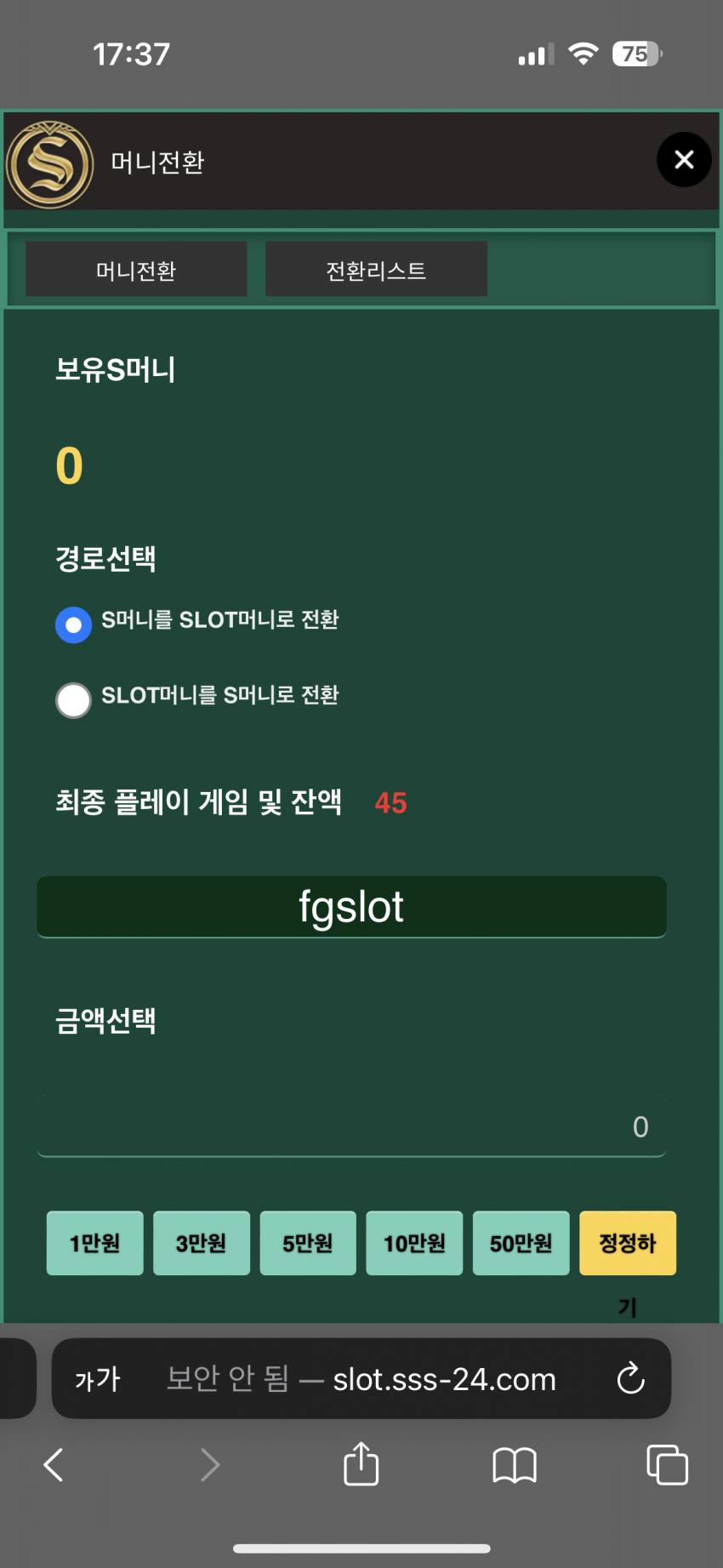Add 5만원 to the amount
Image resolution: width=723 pixels, height=1568 pixels.
click(x=308, y=1243)
